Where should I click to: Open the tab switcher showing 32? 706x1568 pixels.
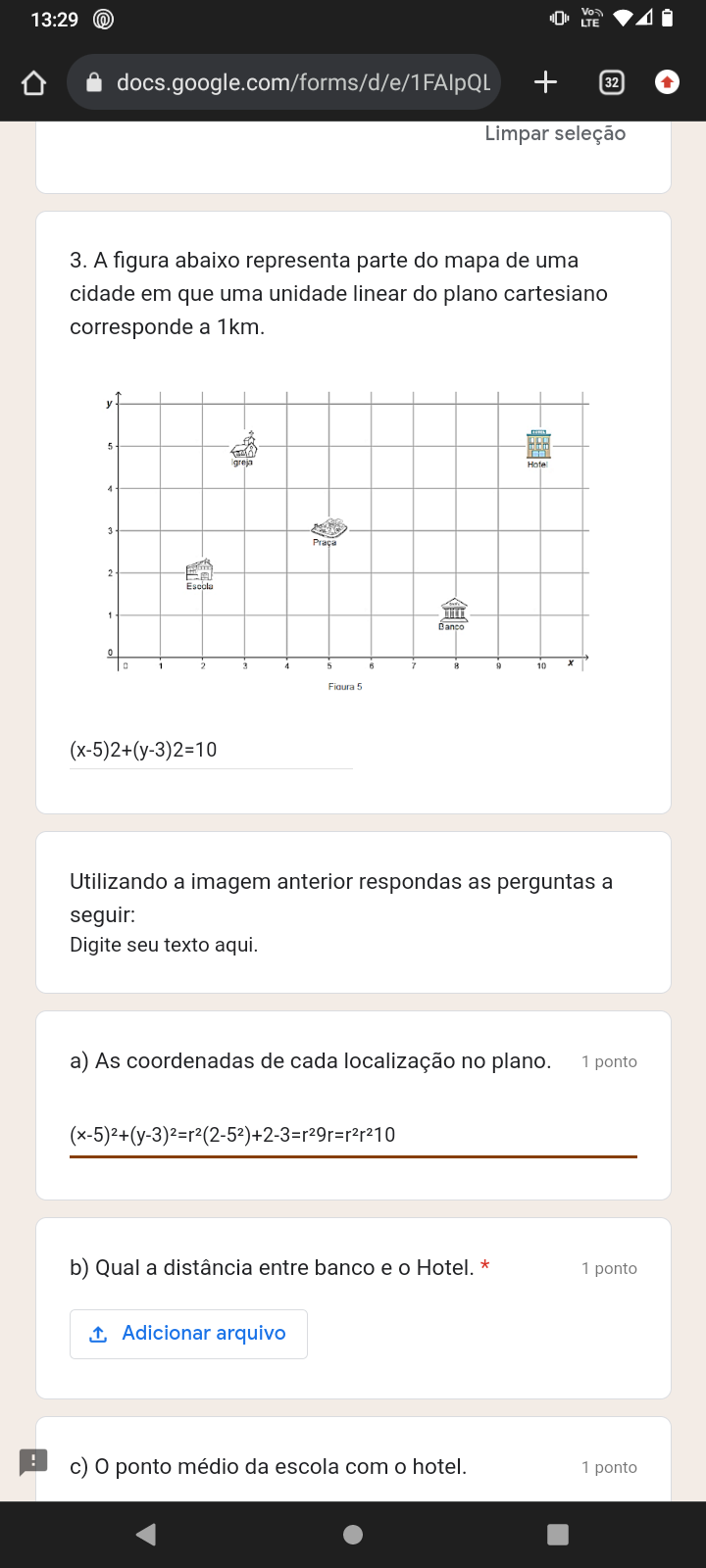click(x=612, y=82)
